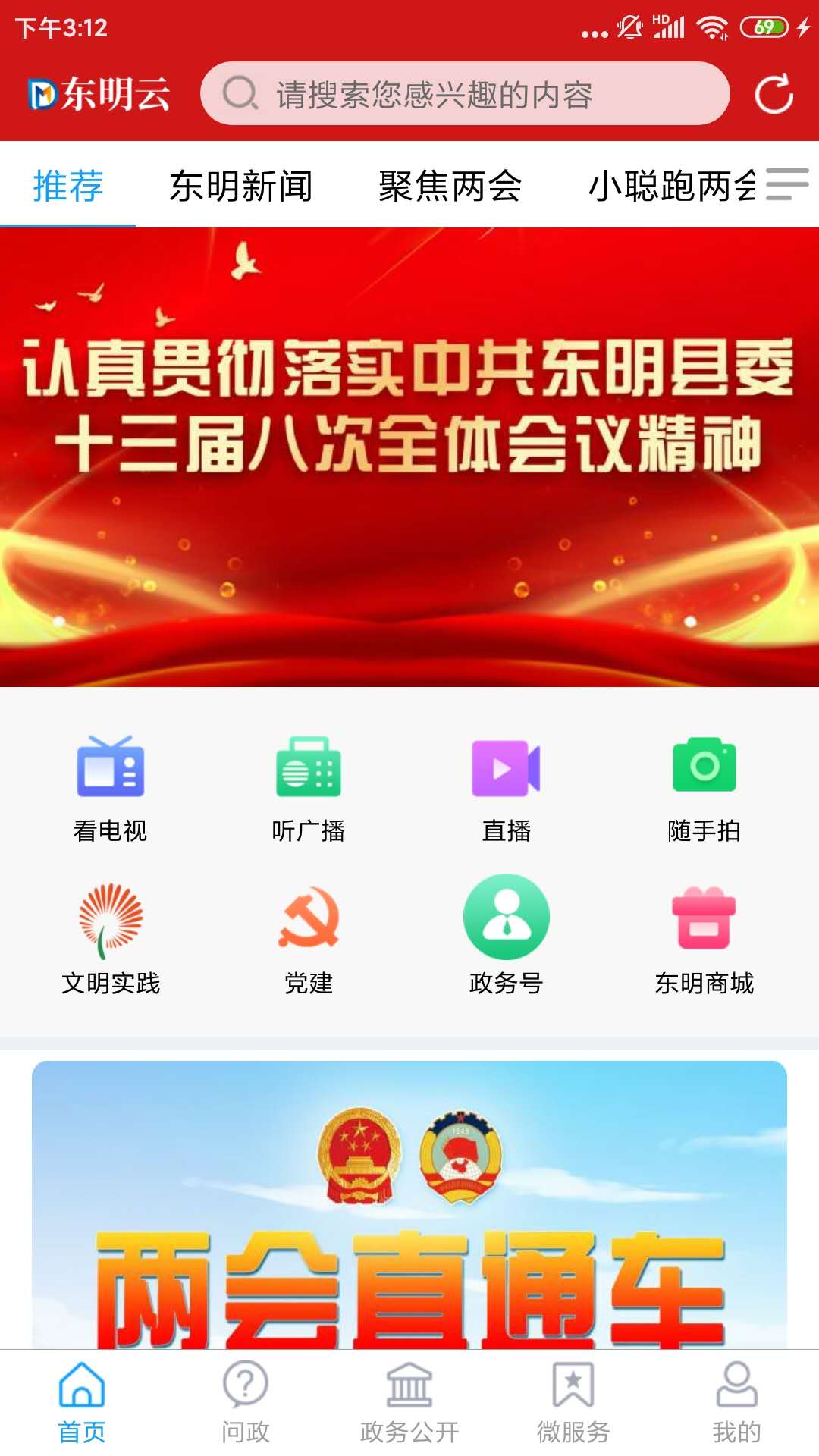Tap the refresh icon in the header
The width and height of the screenshot is (819, 1456).
773,94
